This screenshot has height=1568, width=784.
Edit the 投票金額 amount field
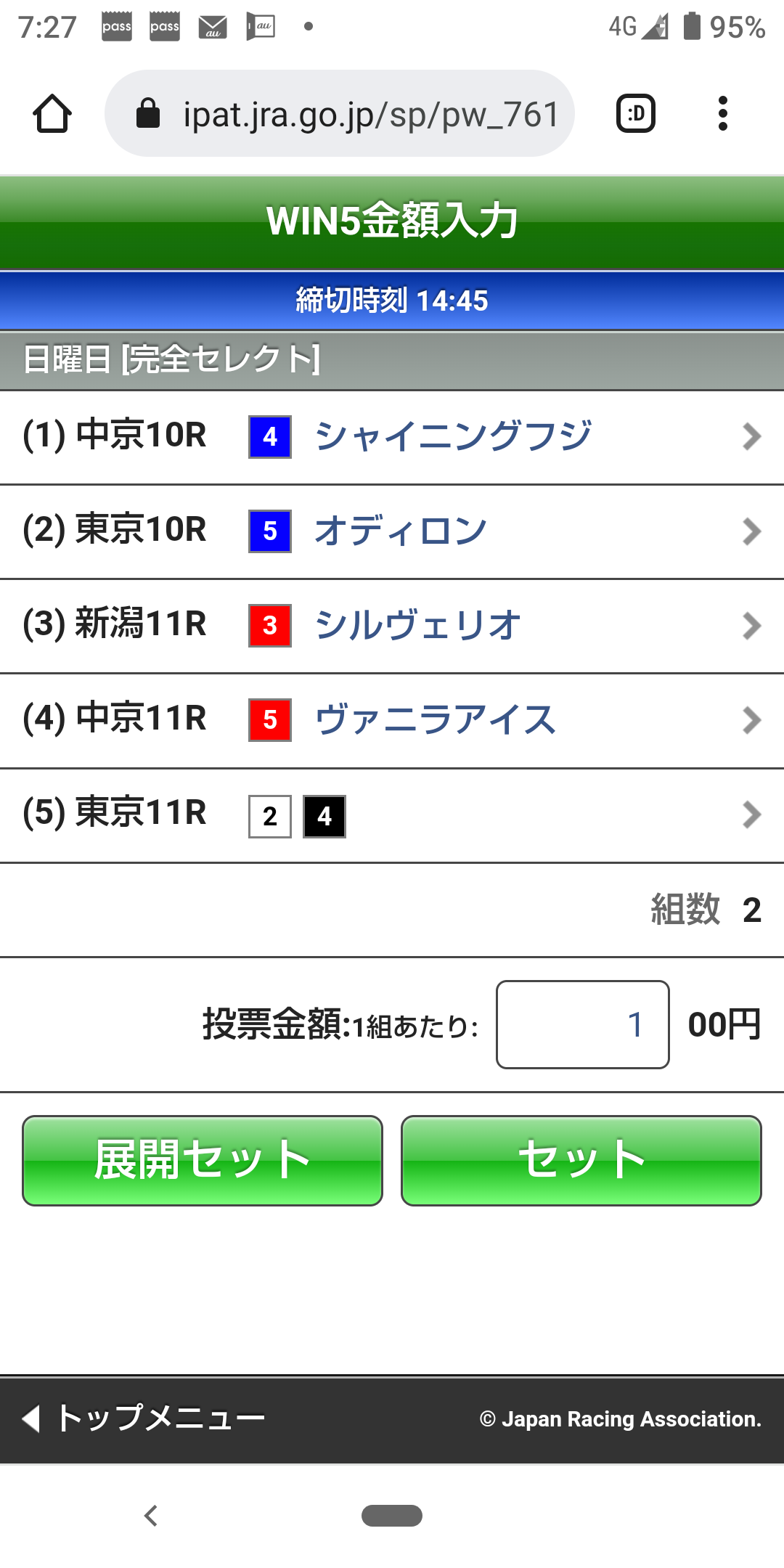582,1024
